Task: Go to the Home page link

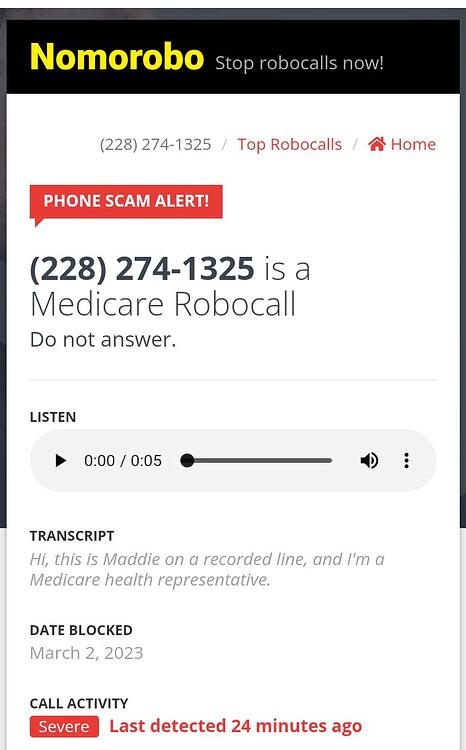Action: tap(402, 144)
